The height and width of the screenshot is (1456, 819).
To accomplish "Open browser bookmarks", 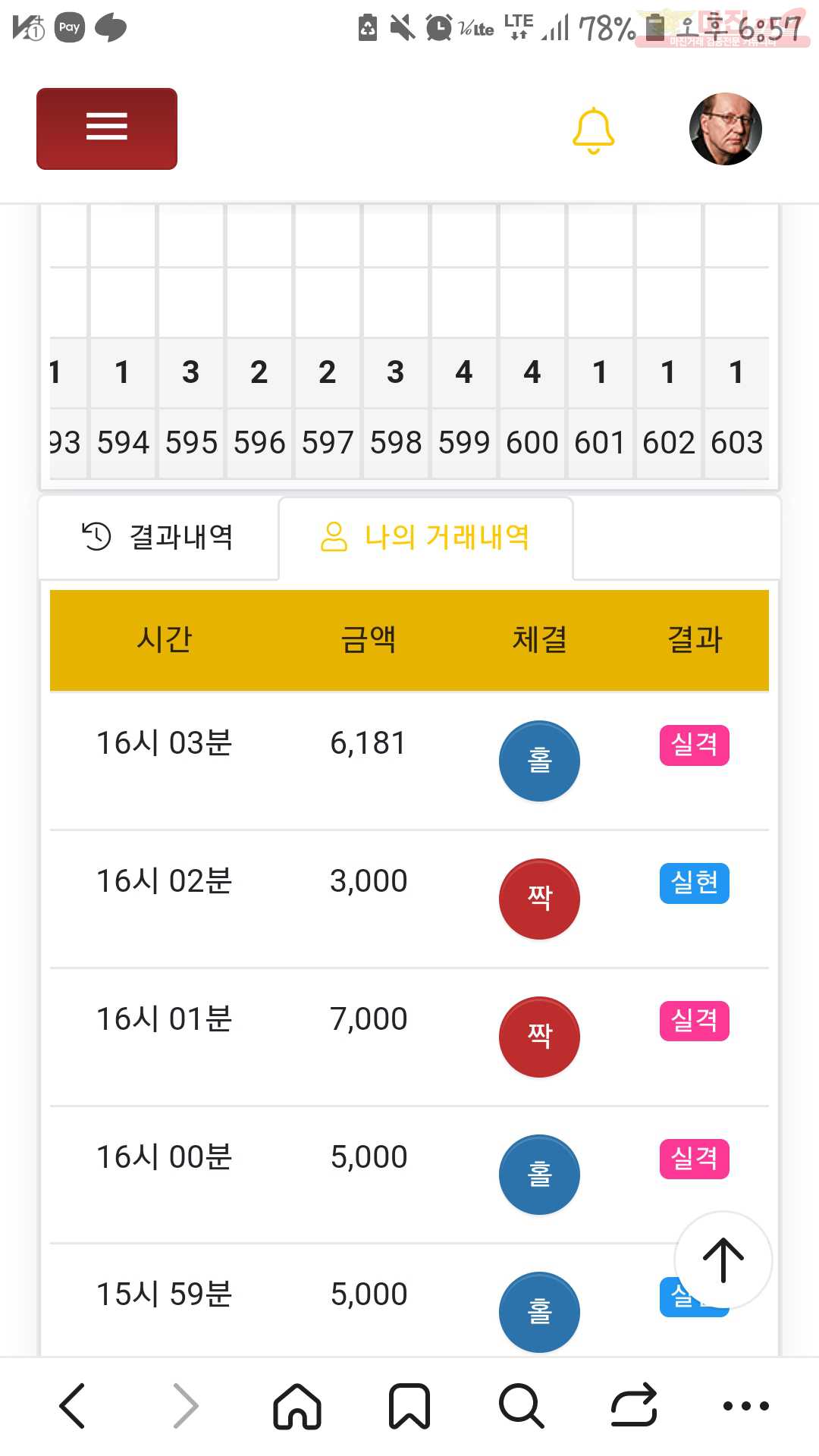I will pos(409,1405).
